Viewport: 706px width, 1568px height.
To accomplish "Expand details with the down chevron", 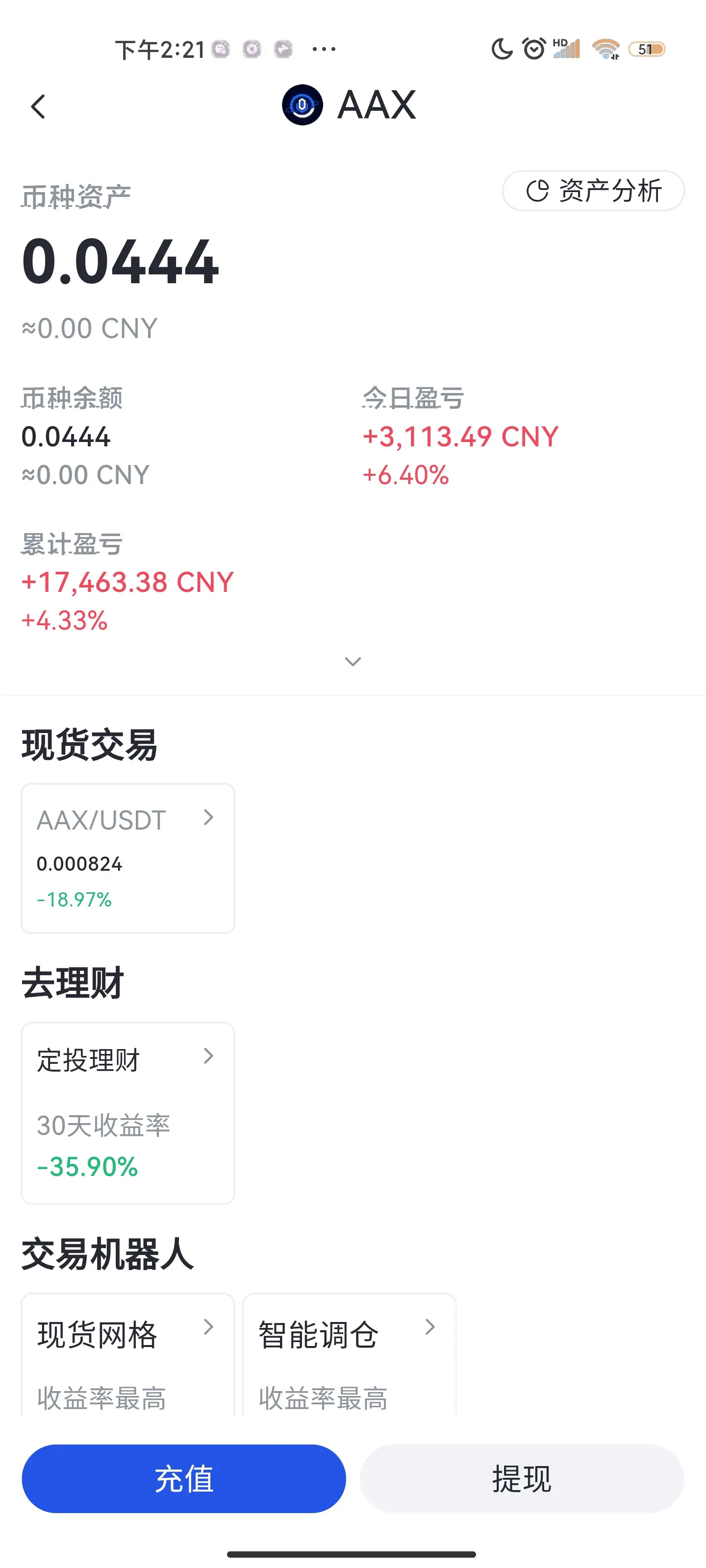I will (353, 661).
